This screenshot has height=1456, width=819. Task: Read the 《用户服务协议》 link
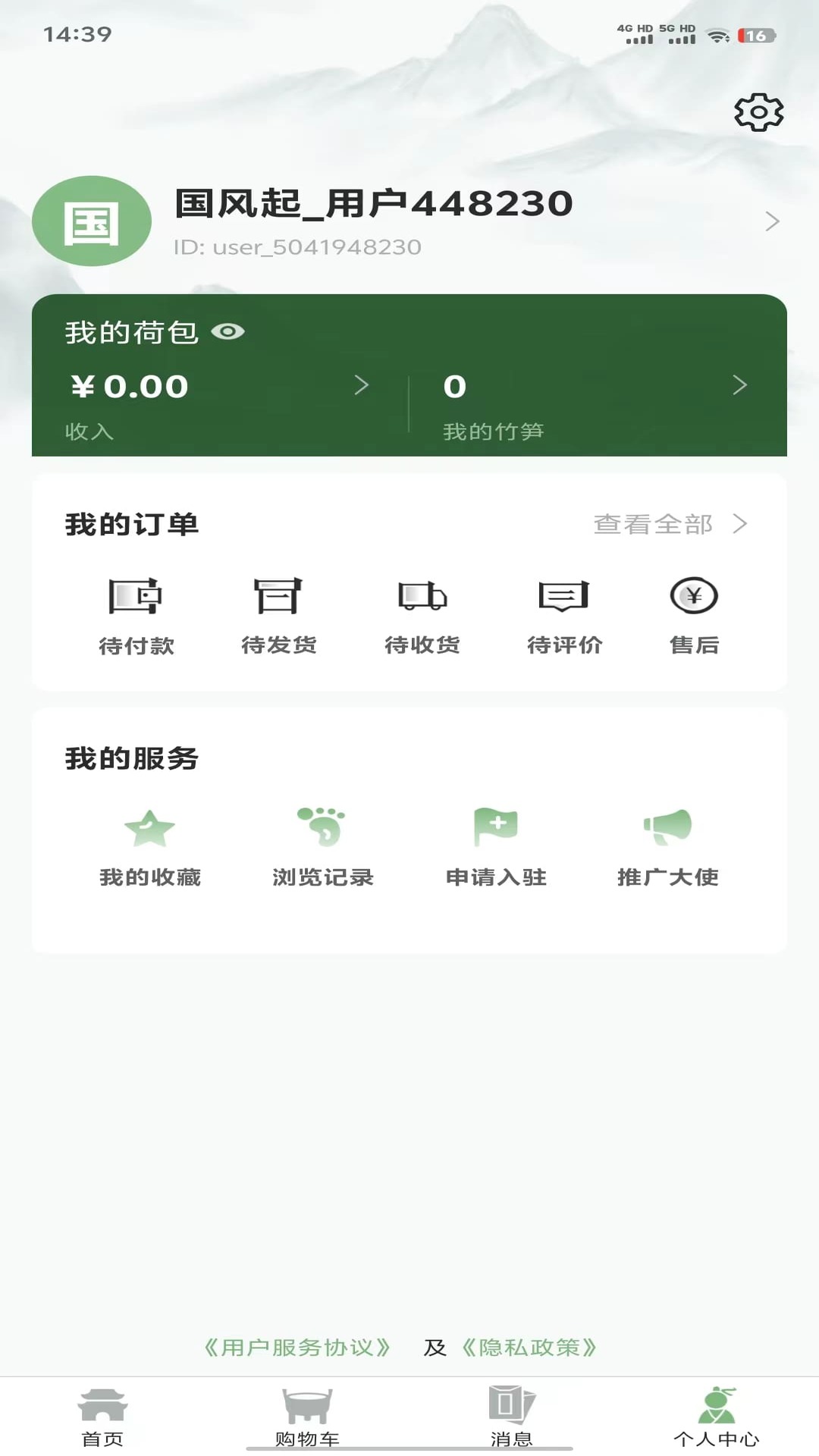coord(297,1348)
